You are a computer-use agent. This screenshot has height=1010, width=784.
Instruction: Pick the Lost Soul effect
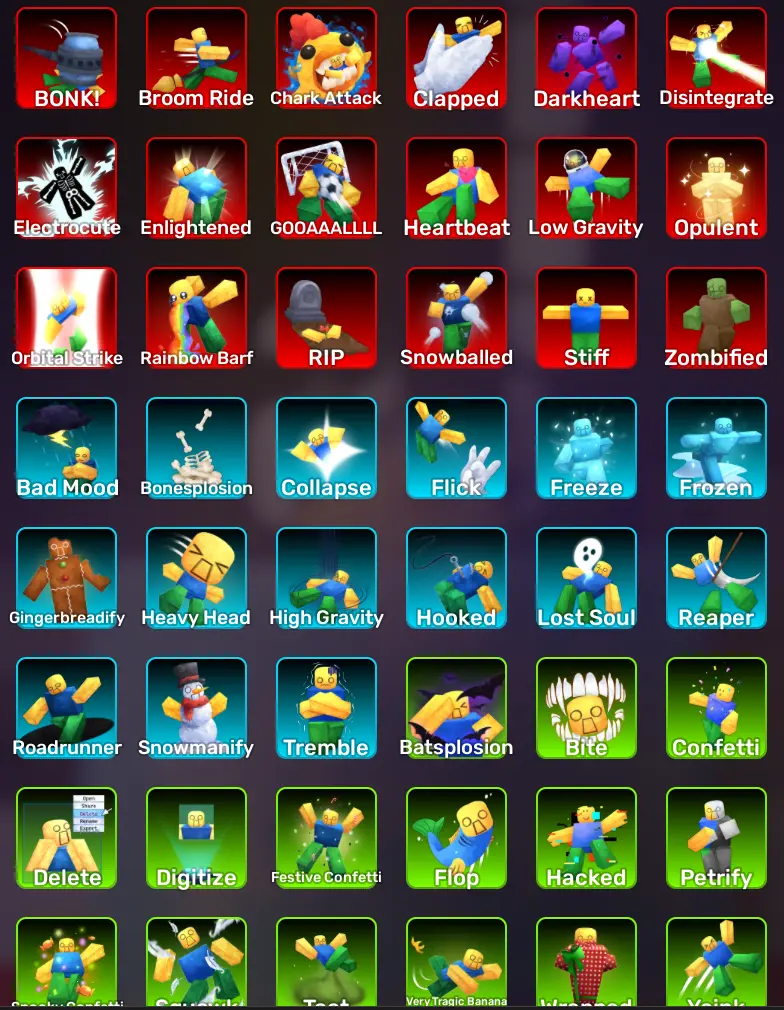pos(586,578)
